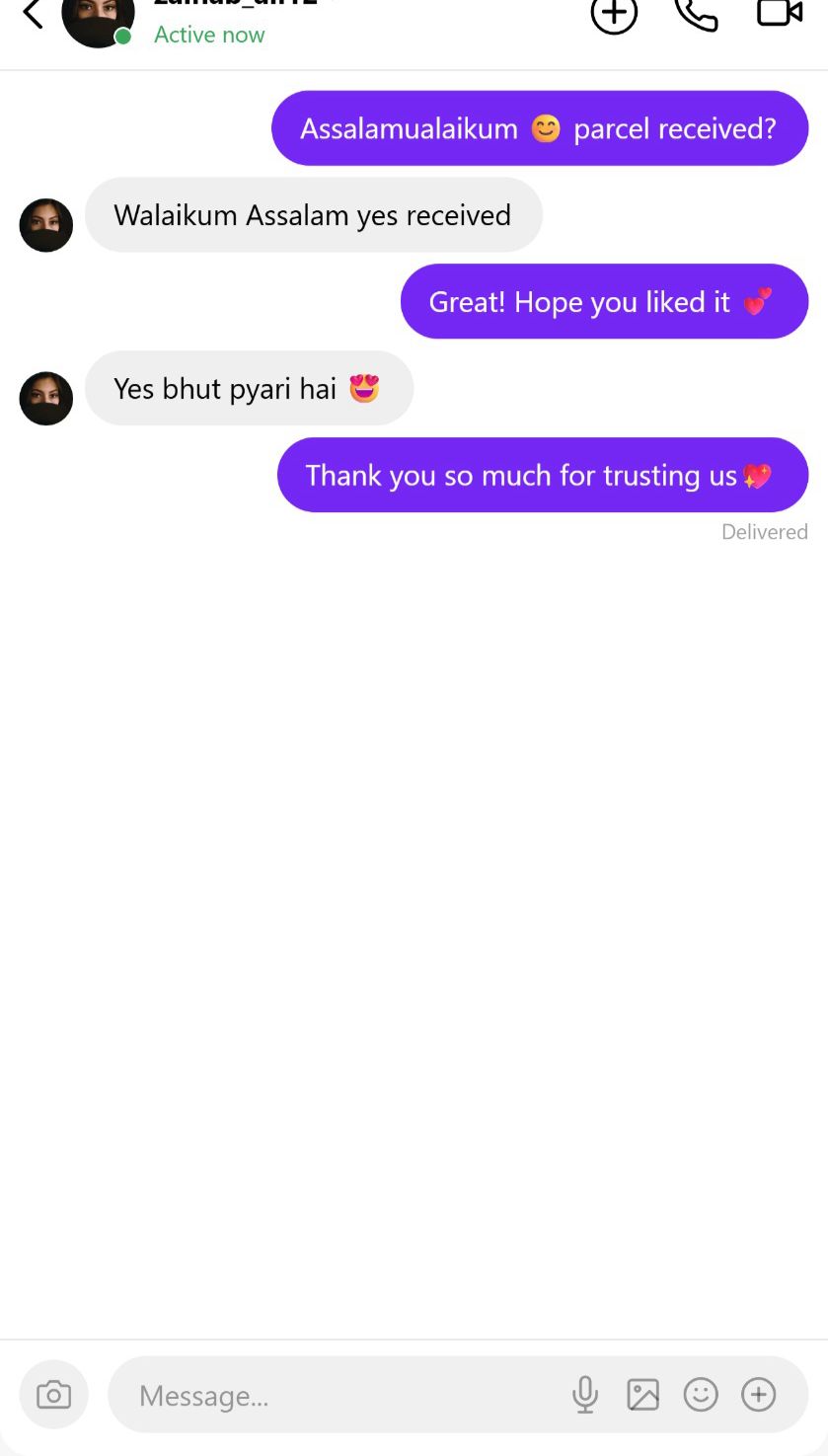
Task: Start a voice call
Action: [x=696, y=13]
